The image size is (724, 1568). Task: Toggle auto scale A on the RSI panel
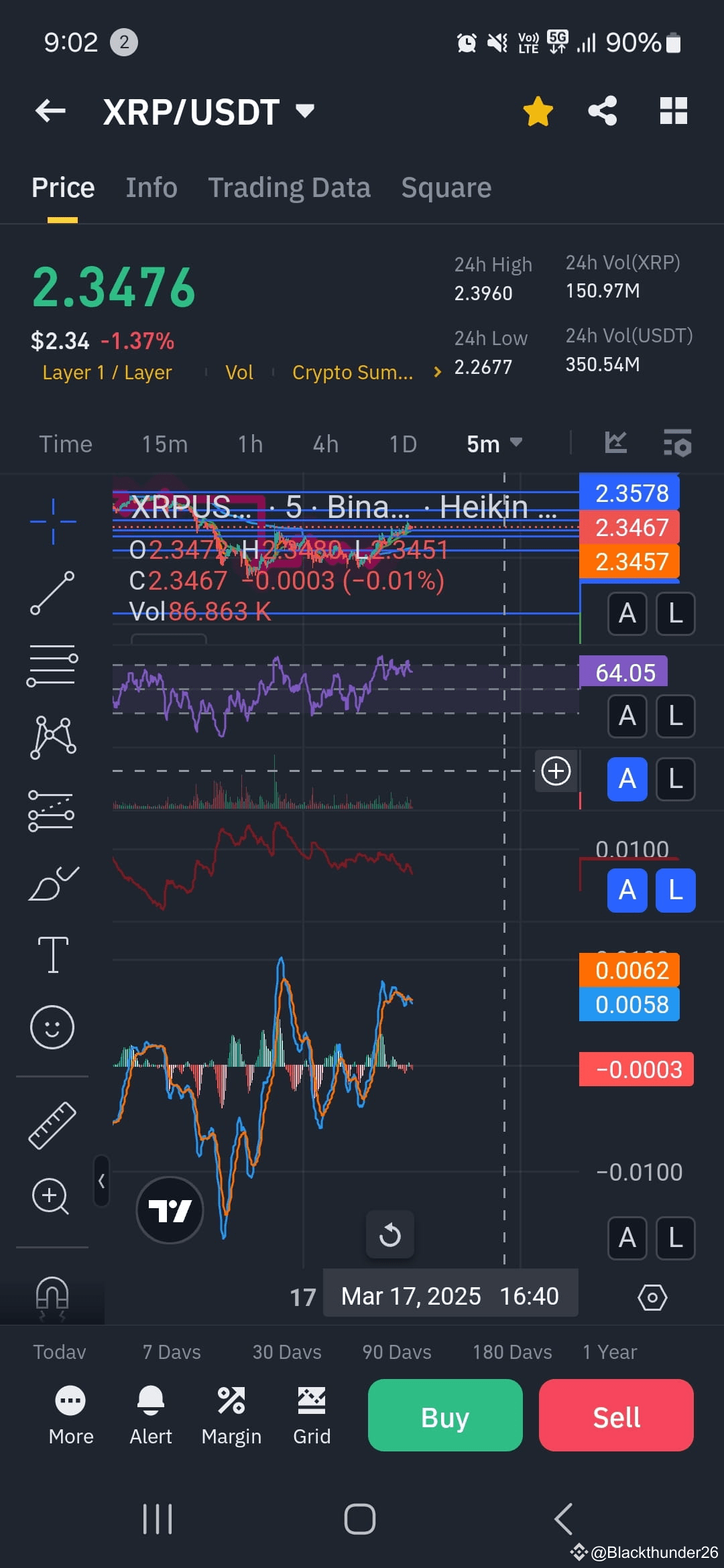click(x=627, y=716)
